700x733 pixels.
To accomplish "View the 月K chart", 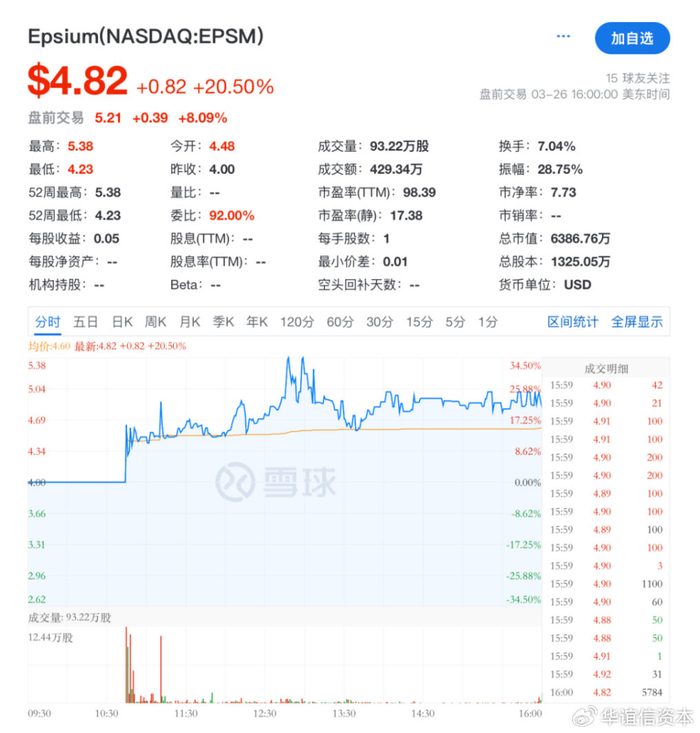I will click(x=189, y=321).
